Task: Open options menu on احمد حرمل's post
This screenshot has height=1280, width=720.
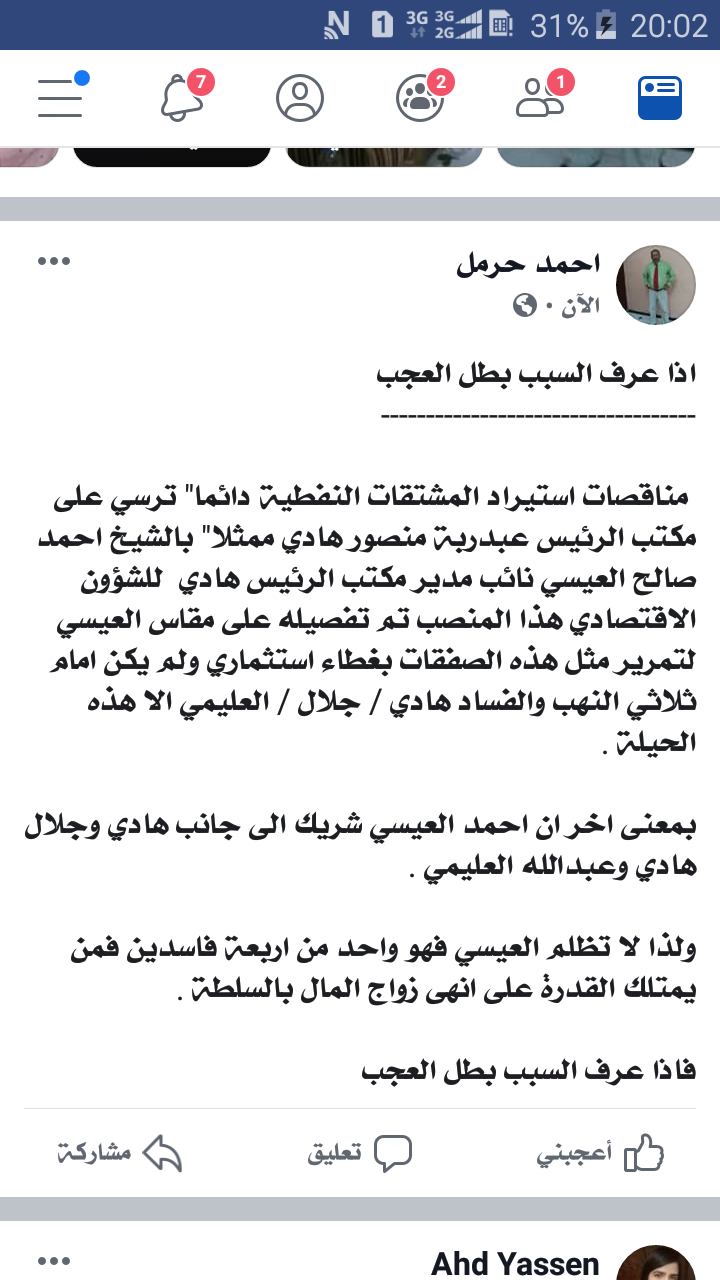Action: (x=54, y=262)
